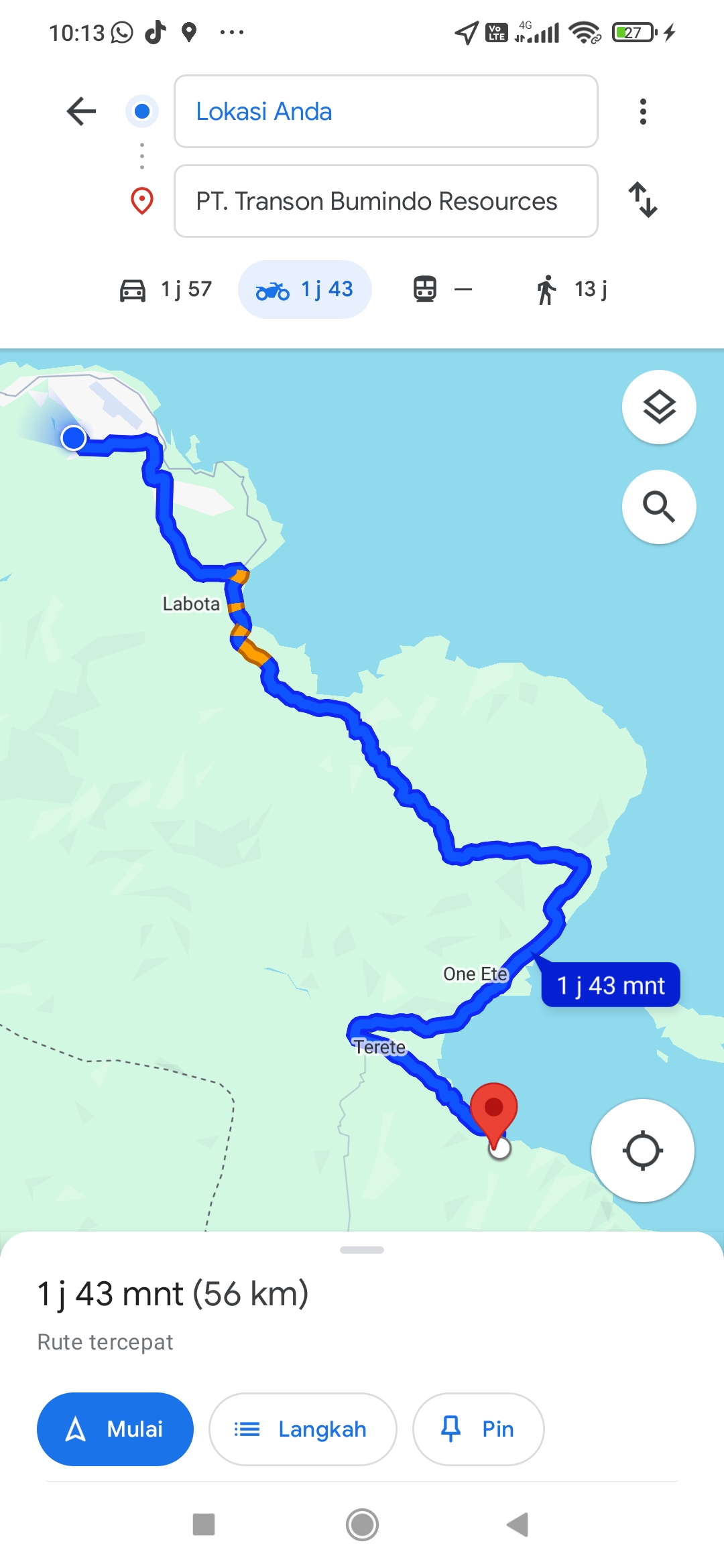This screenshot has width=724, height=1568.
Task: Change destination PT. Transon Bumindo Resources
Action: click(385, 201)
